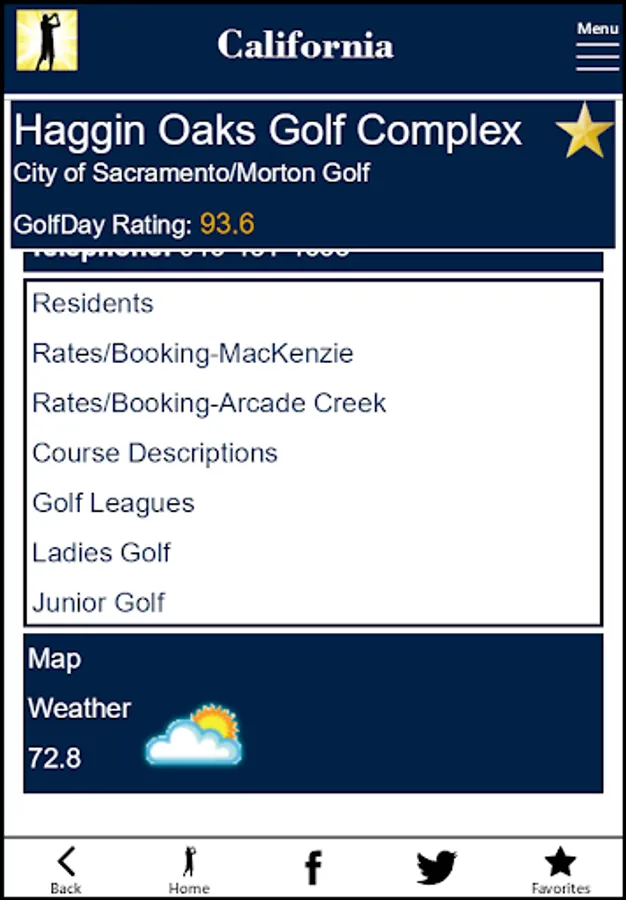The image size is (626, 900).
Task: Check the Weather details
Action: click(x=80, y=709)
